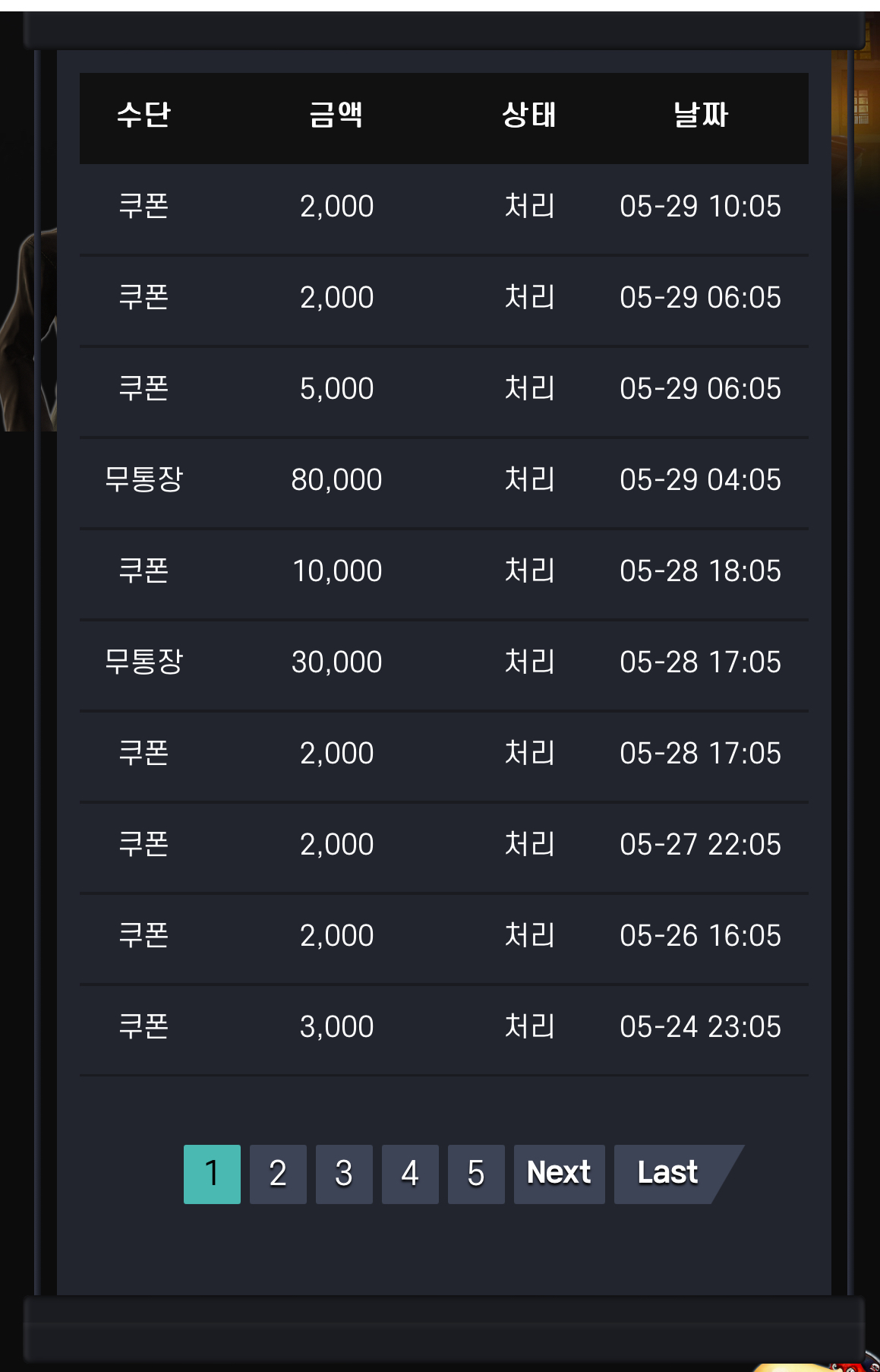880x1372 pixels.
Task: Open page 3 of the list
Action: coord(344,1174)
